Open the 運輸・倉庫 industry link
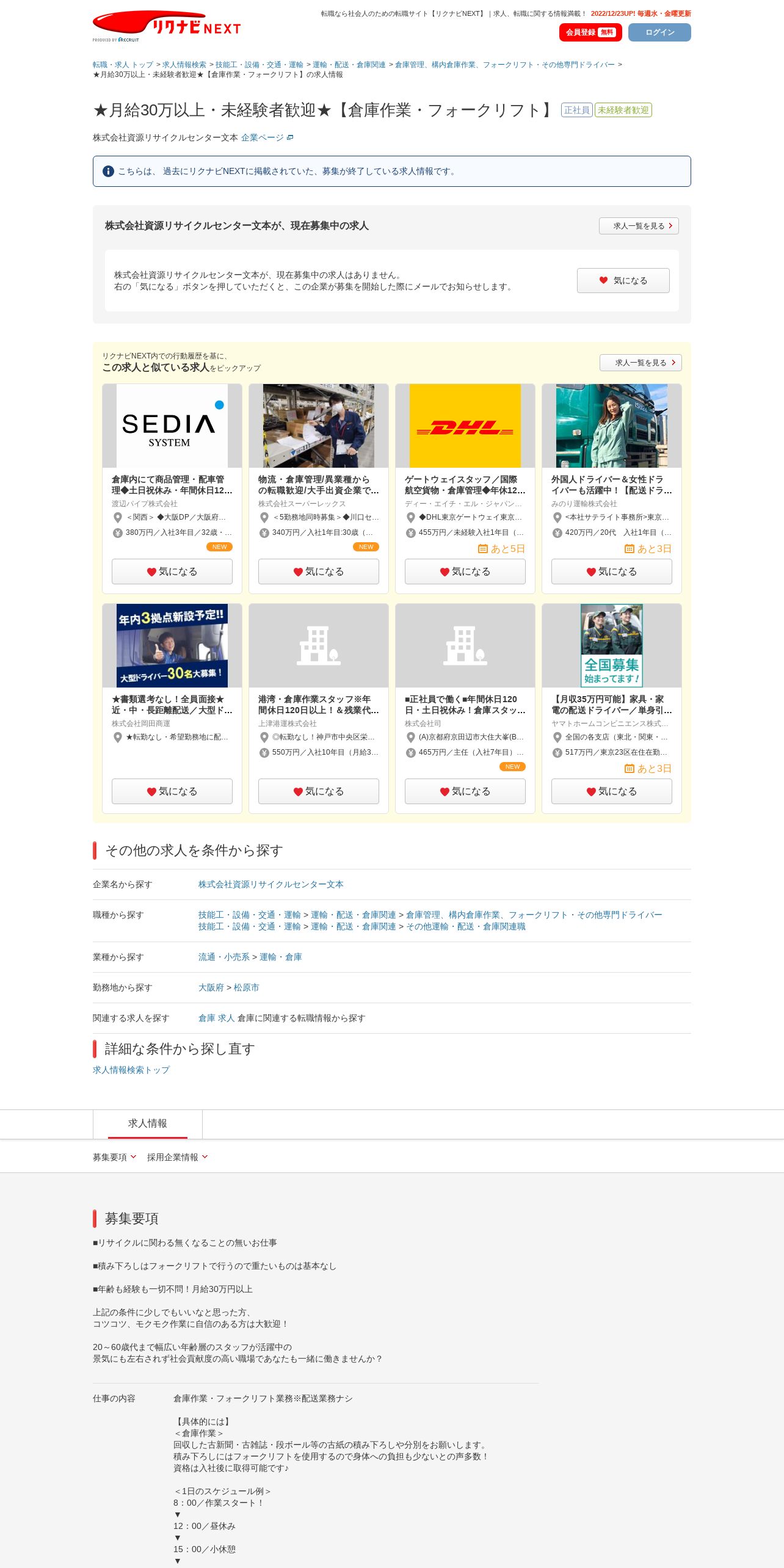This screenshot has width=784, height=1568. pos(280,957)
